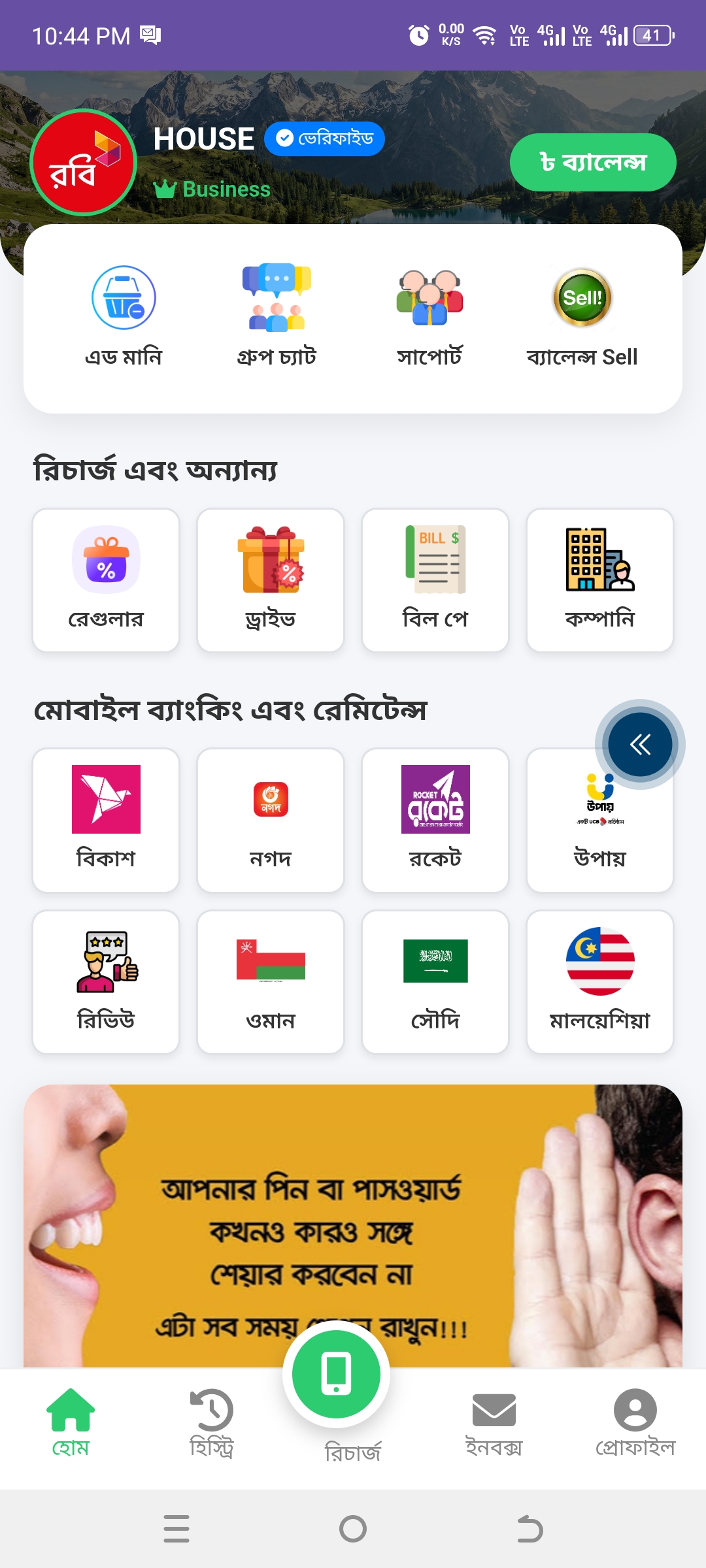706x1568 pixels.
Task: Select ওমান remittance card
Action: pos(271,982)
